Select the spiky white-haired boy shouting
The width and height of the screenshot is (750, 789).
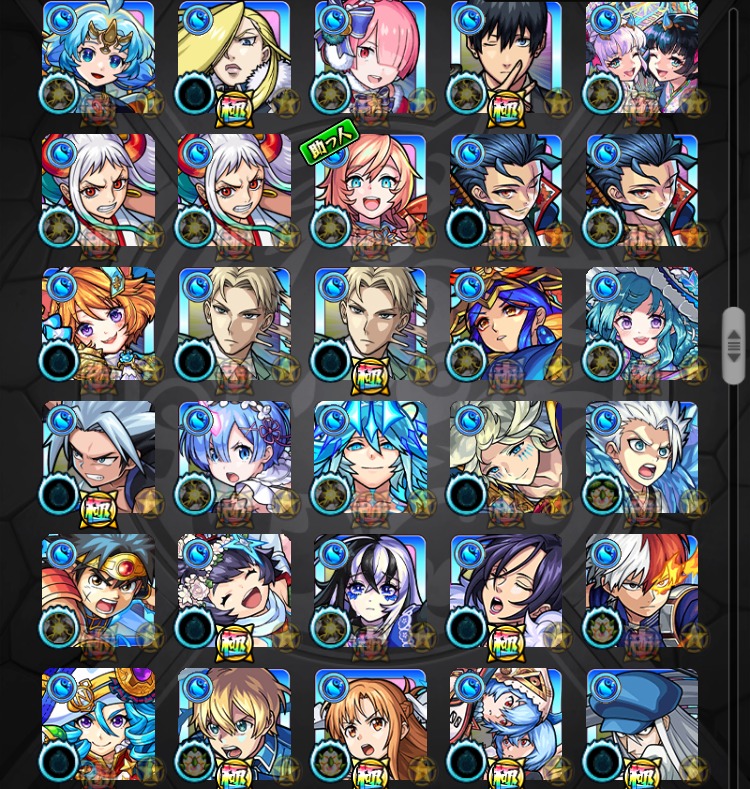click(x=642, y=457)
